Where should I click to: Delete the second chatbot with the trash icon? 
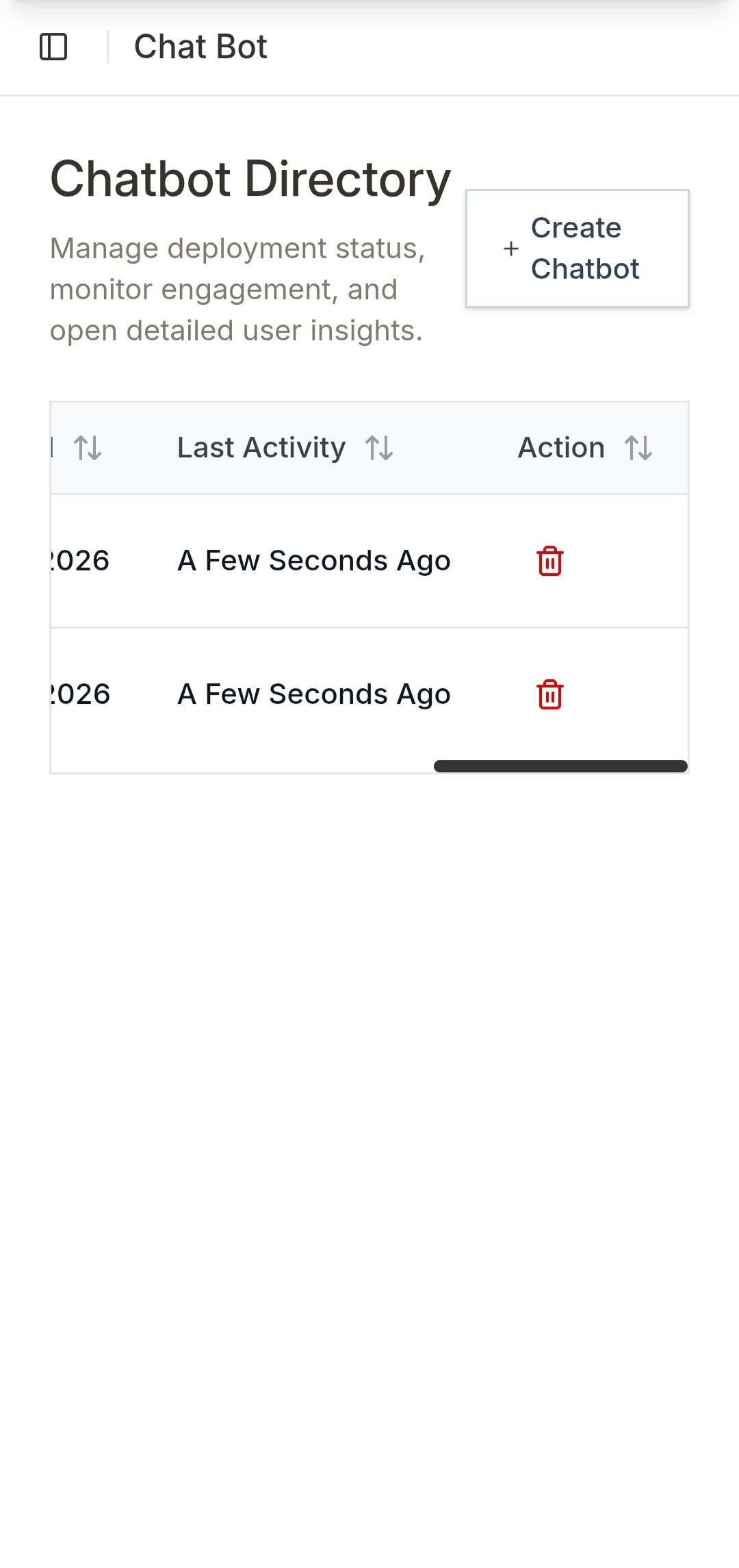point(549,694)
